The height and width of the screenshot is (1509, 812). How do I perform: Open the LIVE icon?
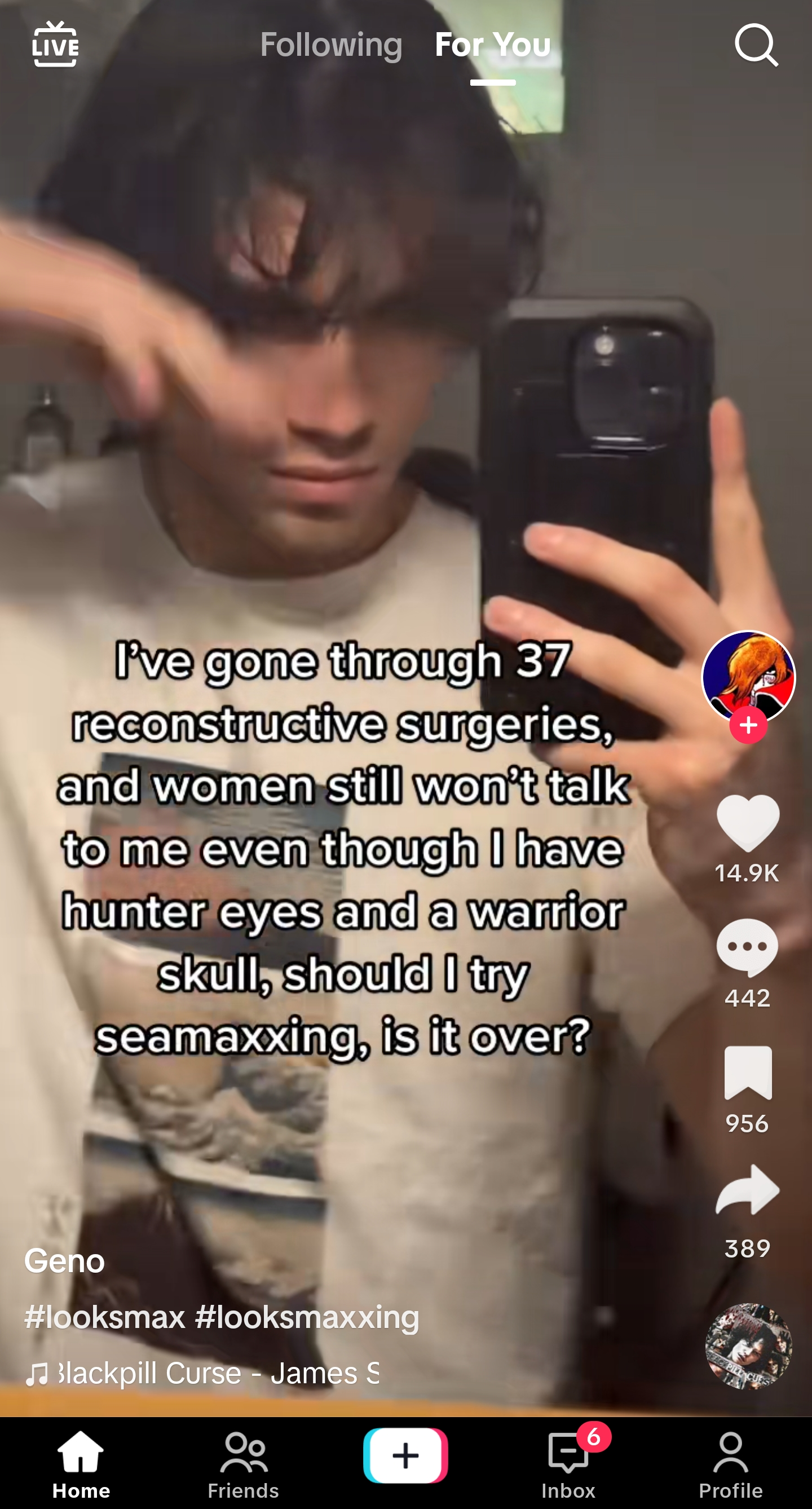point(55,45)
